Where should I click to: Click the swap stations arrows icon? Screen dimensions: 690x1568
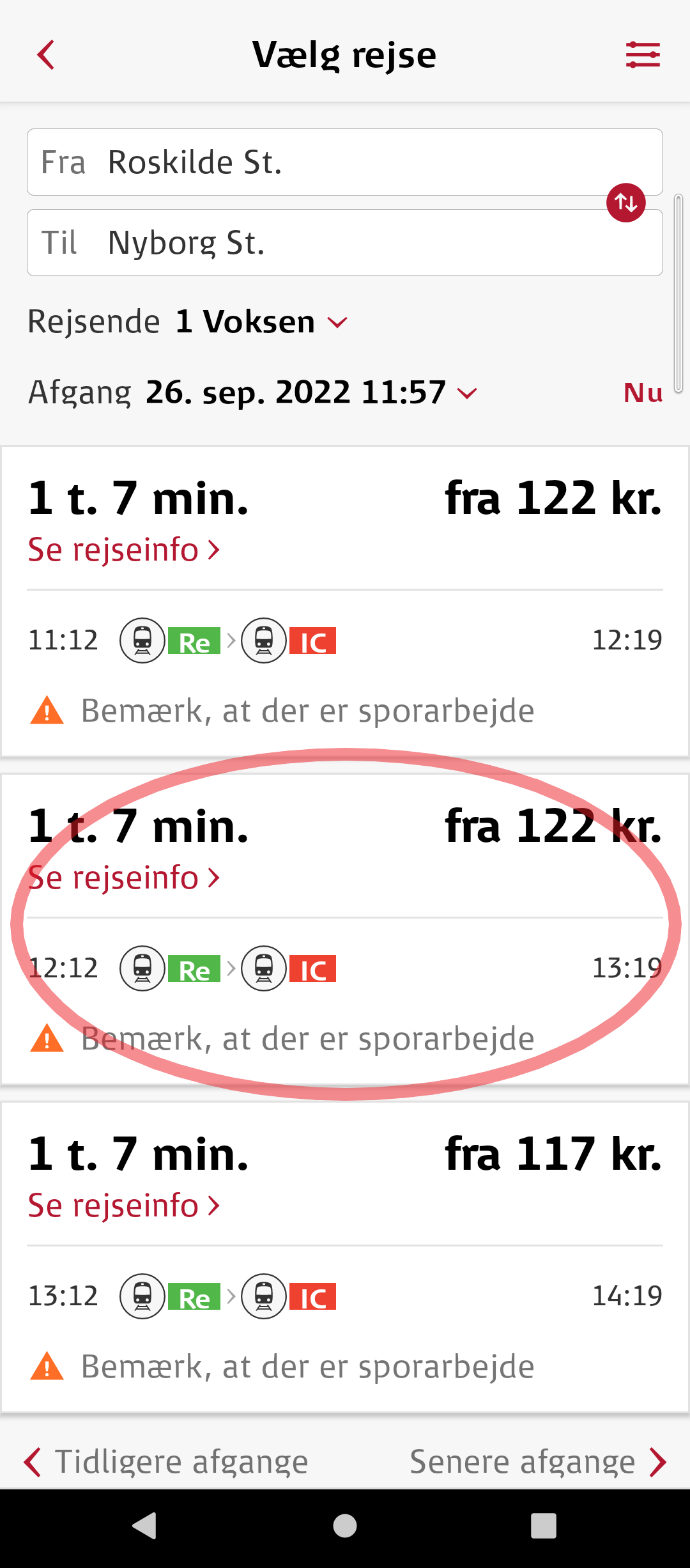(x=625, y=202)
